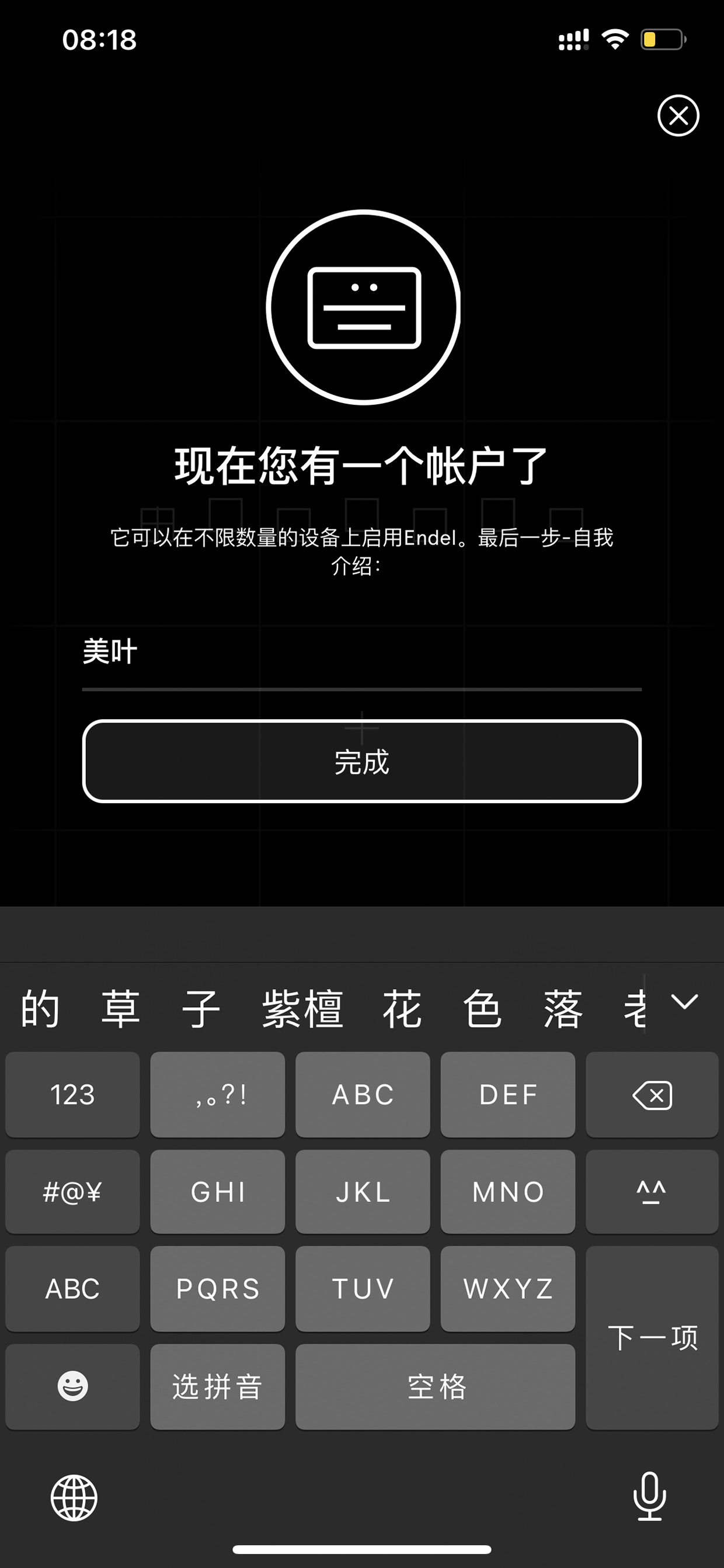
Task: Hit the backspace key
Action: click(652, 1095)
